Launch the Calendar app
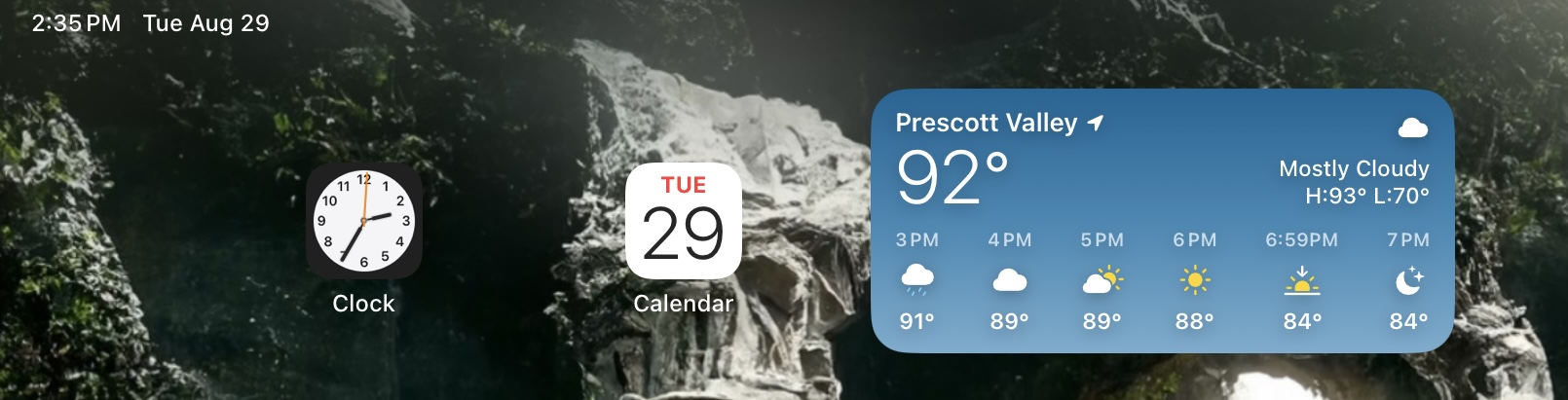This screenshot has width=1568, height=400. 683,222
